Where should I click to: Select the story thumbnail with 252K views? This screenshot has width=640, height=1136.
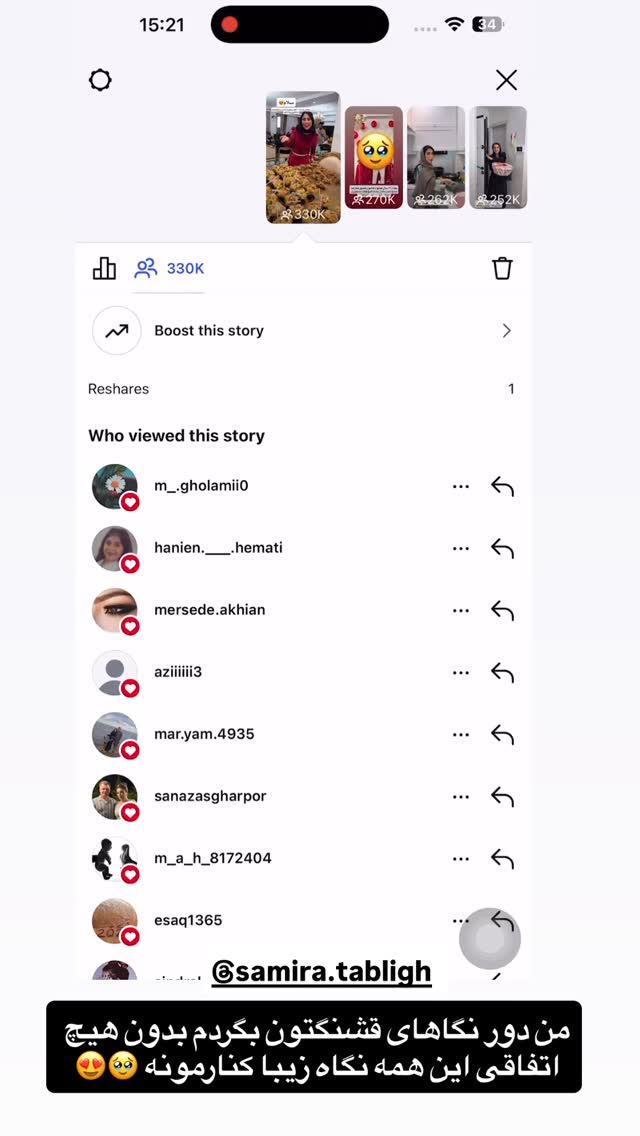[498, 158]
